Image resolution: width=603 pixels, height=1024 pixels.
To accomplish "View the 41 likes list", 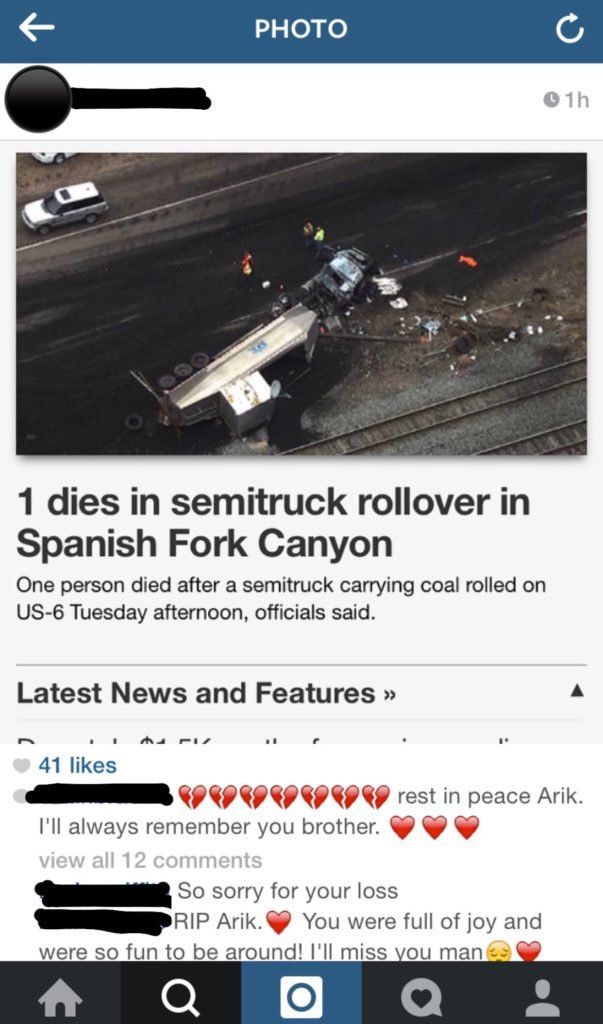I will [77, 765].
